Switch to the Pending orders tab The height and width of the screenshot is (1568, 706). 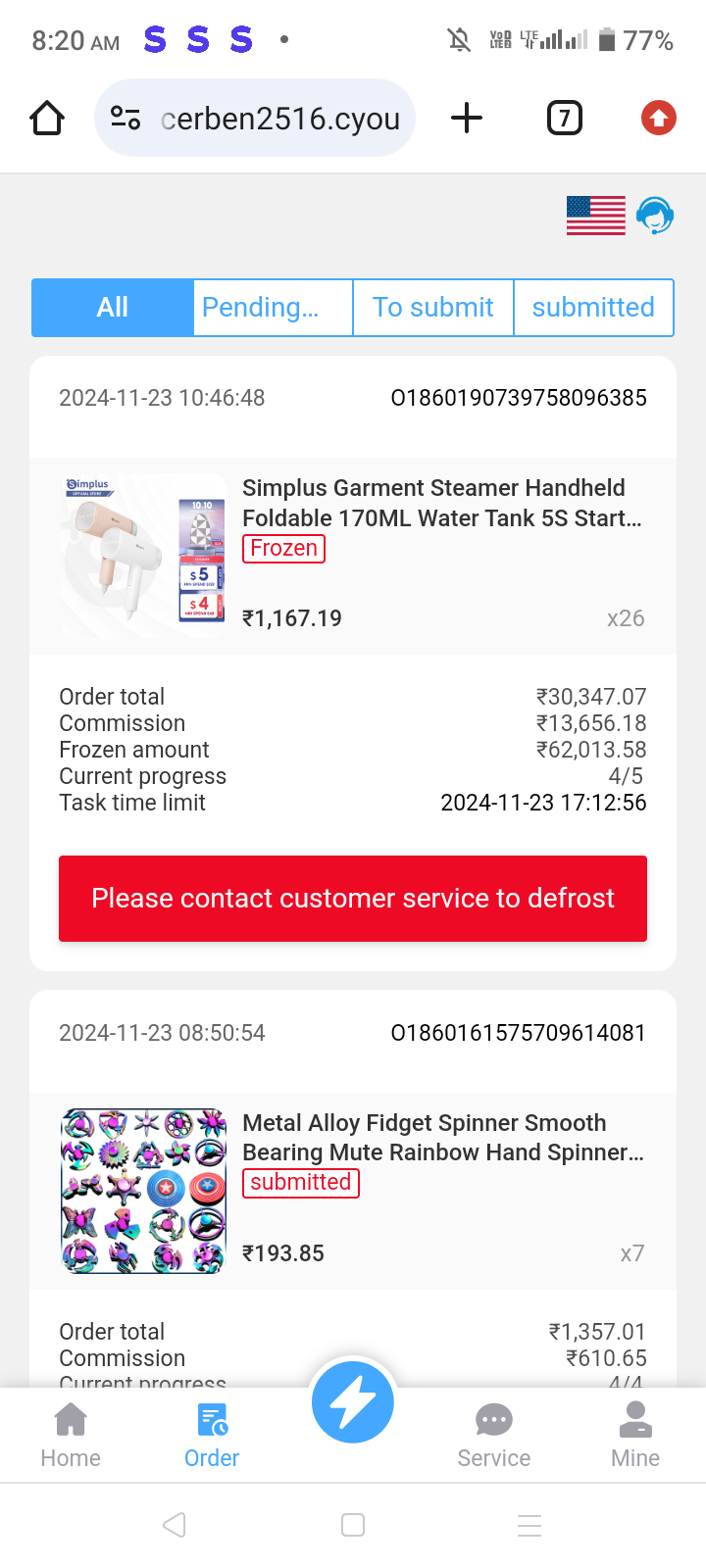(x=273, y=308)
